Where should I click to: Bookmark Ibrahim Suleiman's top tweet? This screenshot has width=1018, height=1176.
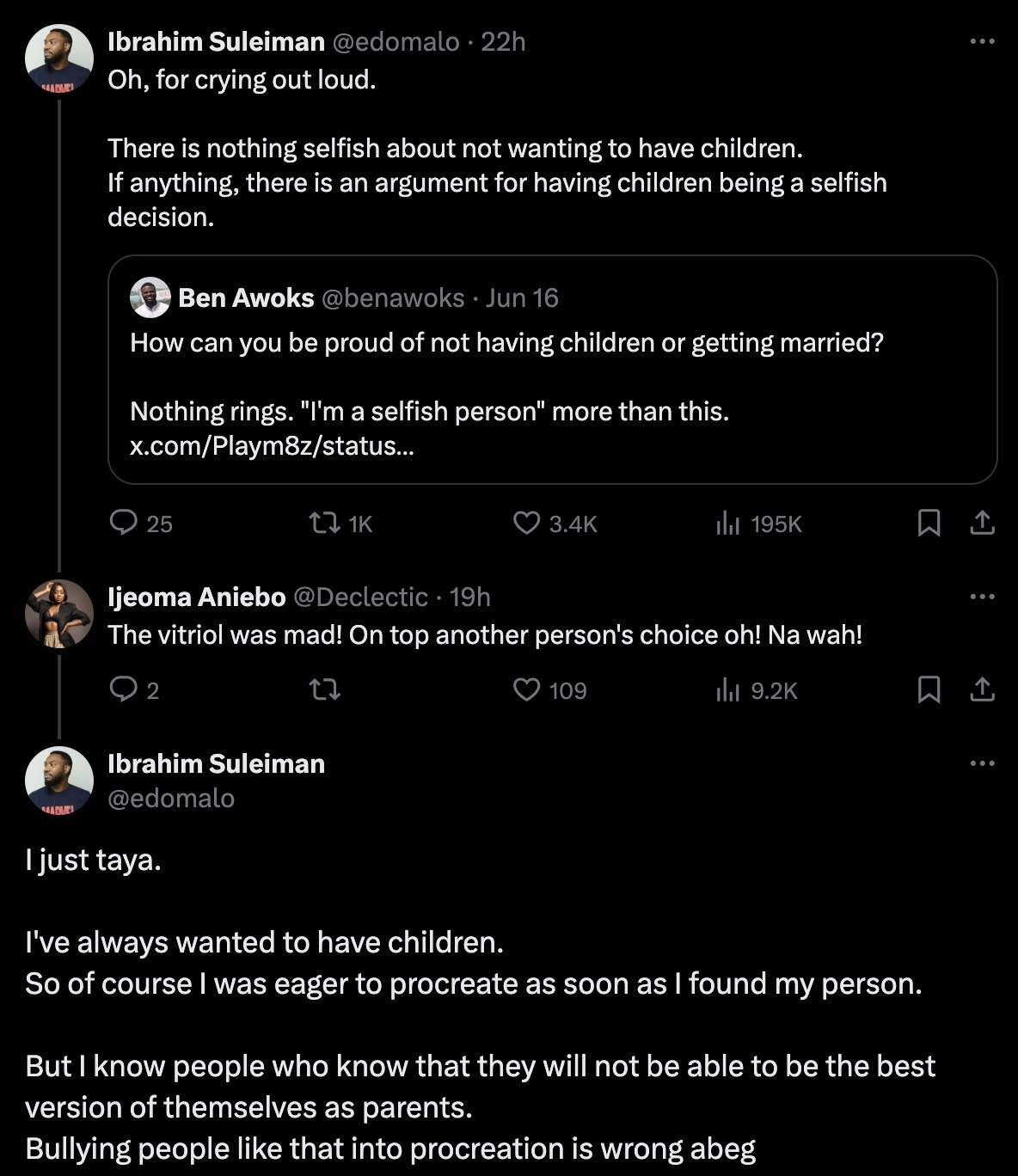tap(929, 524)
